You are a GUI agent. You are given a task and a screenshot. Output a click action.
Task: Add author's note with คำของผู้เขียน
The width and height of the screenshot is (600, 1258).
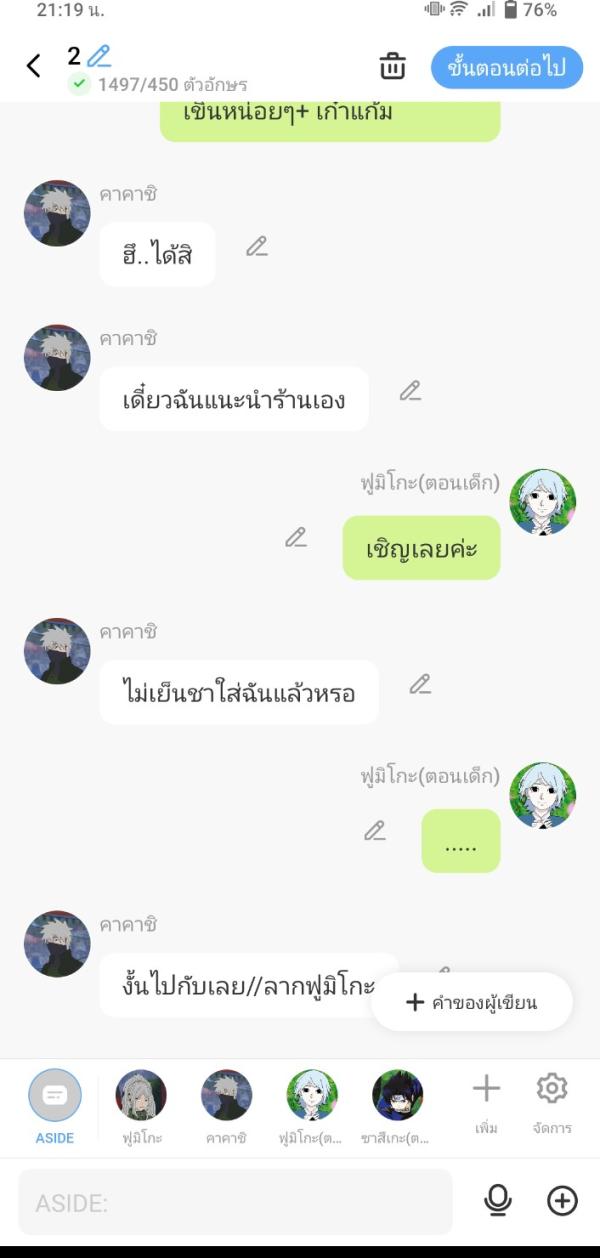coord(472,1002)
